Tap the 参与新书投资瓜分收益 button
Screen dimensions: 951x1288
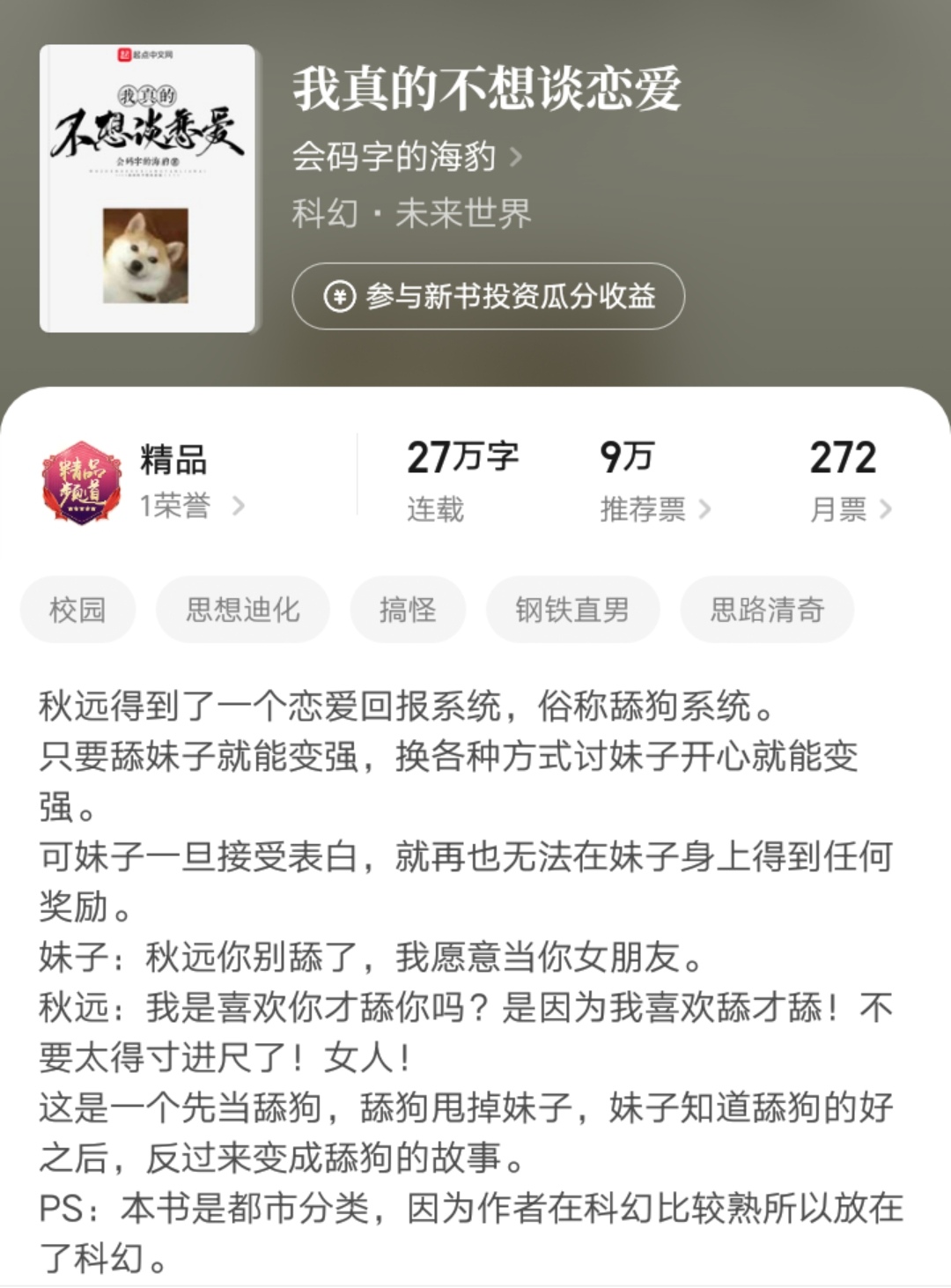(x=489, y=297)
